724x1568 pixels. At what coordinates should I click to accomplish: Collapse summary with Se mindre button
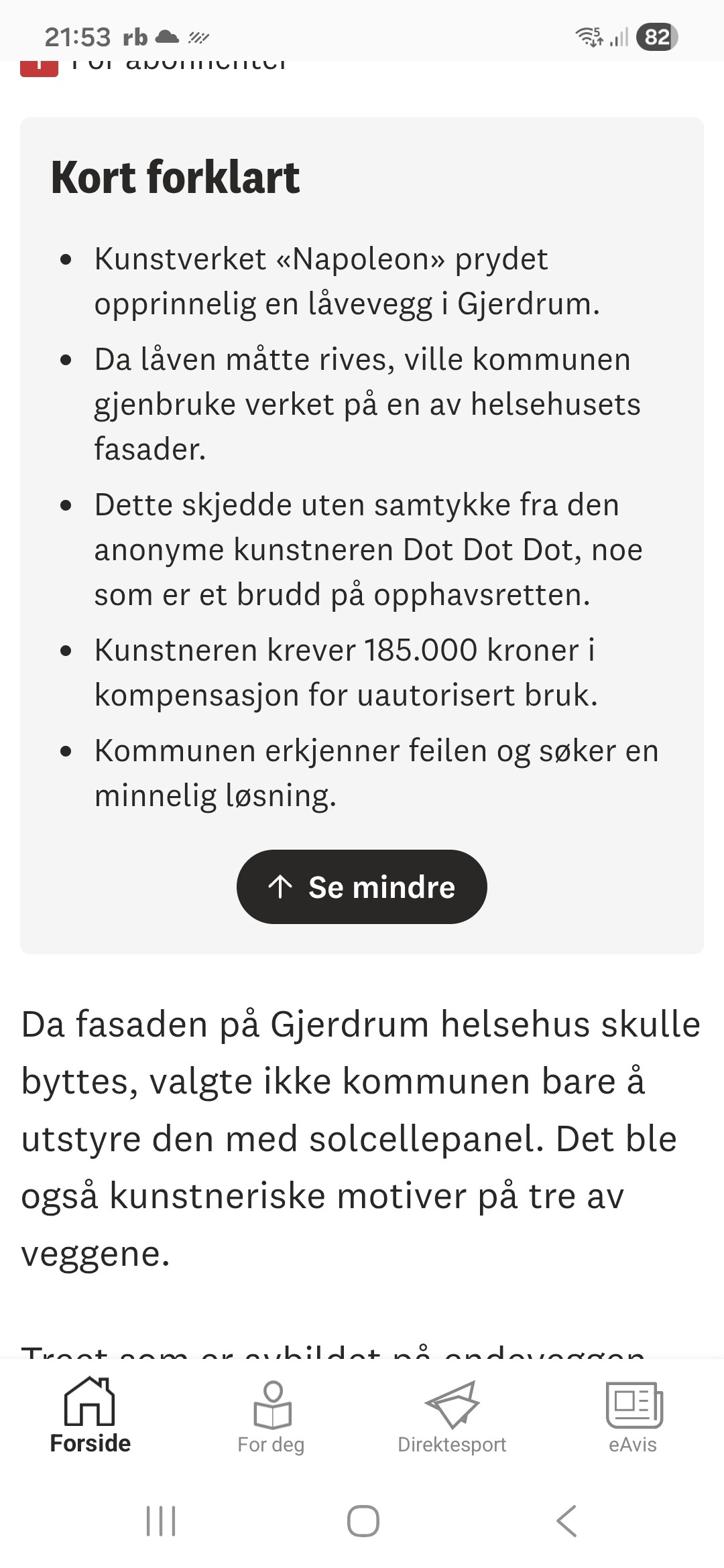coord(362,887)
